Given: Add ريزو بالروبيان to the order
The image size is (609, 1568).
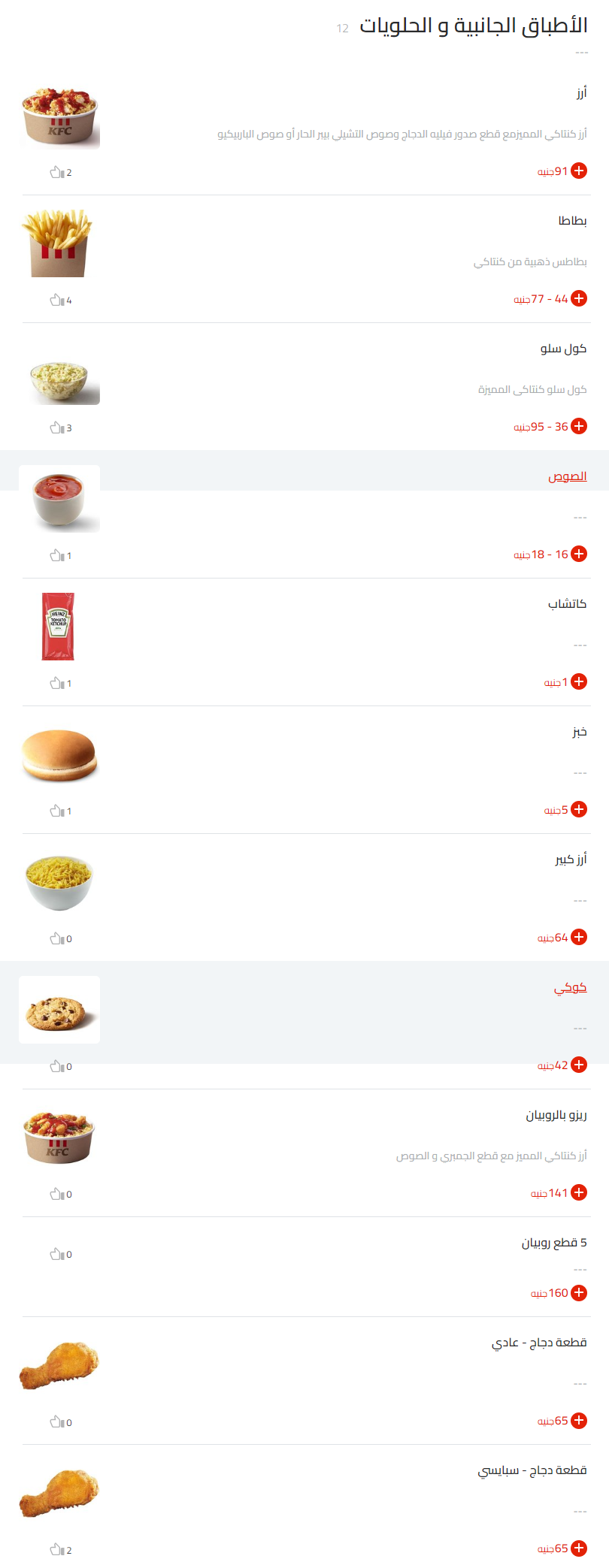Looking at the screenshot, I should (579, 1192).
